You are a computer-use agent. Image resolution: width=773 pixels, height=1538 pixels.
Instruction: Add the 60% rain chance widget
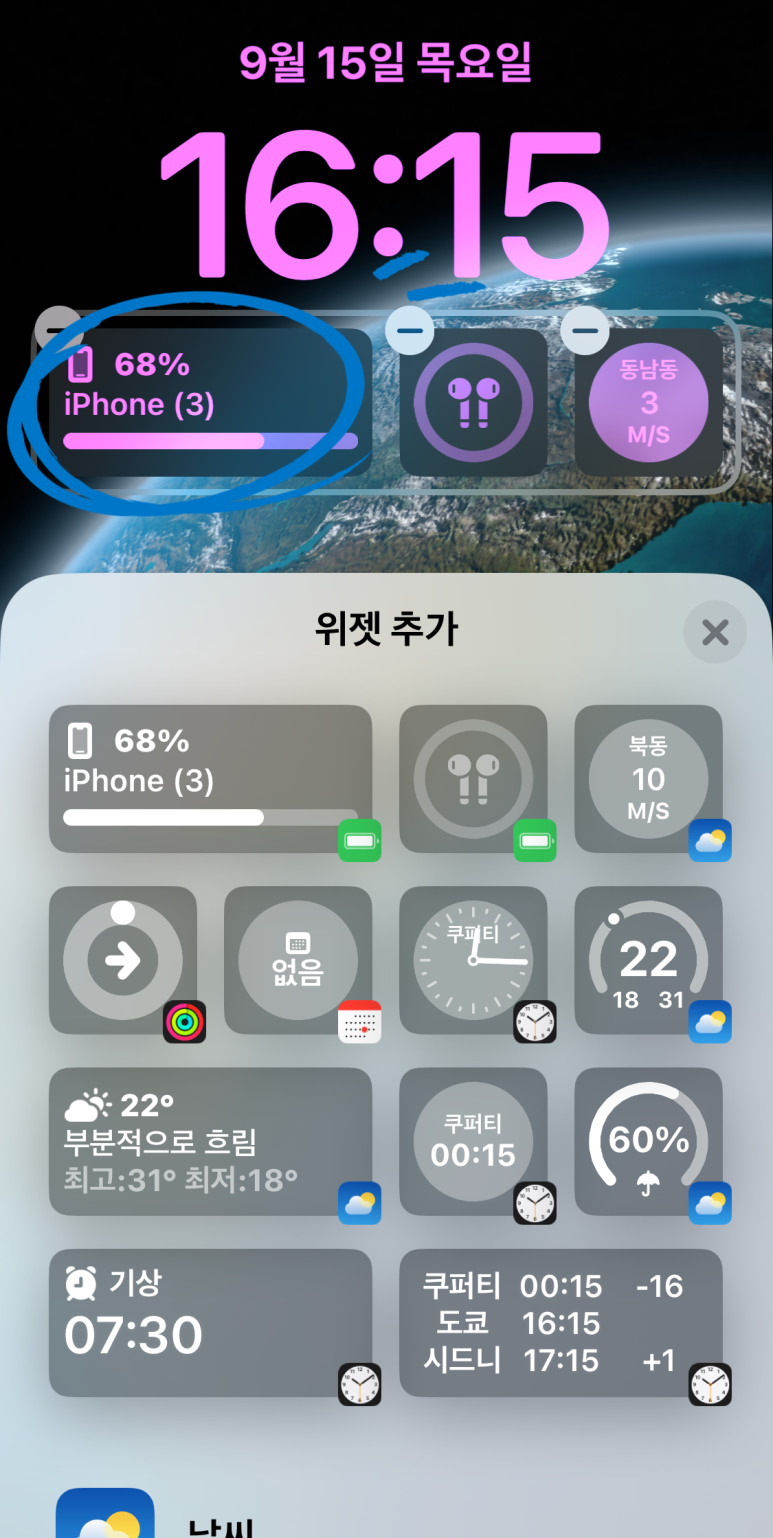pyautogui.click(x=648, y=1141)
